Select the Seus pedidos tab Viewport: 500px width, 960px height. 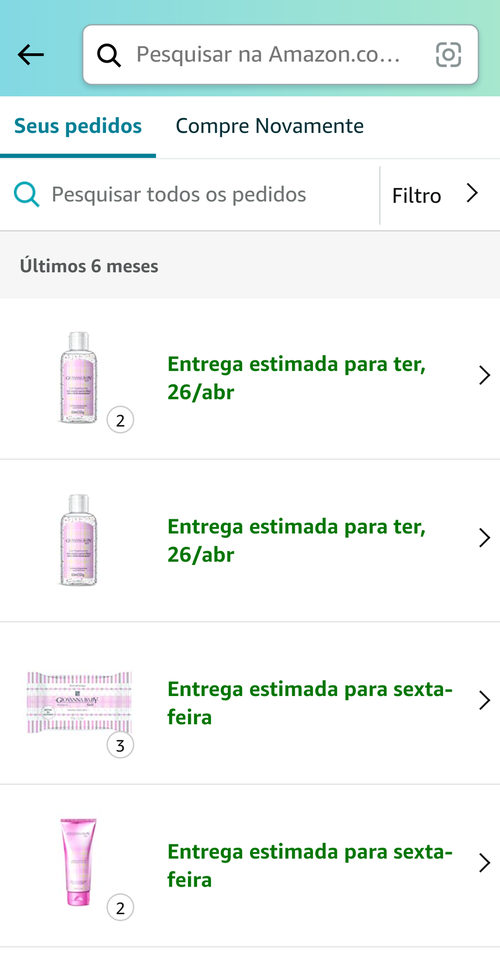[x=78, y=126]
